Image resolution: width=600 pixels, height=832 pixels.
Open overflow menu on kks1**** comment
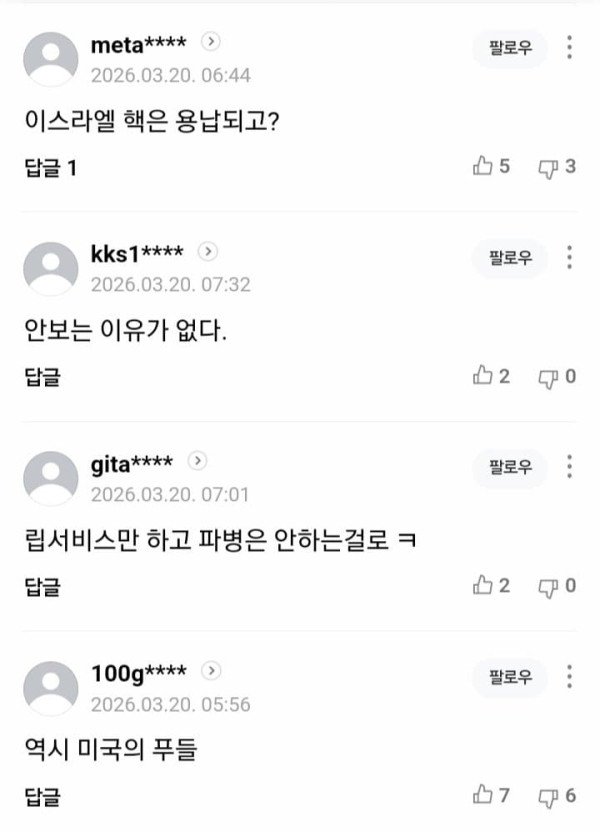pos(569,257)
